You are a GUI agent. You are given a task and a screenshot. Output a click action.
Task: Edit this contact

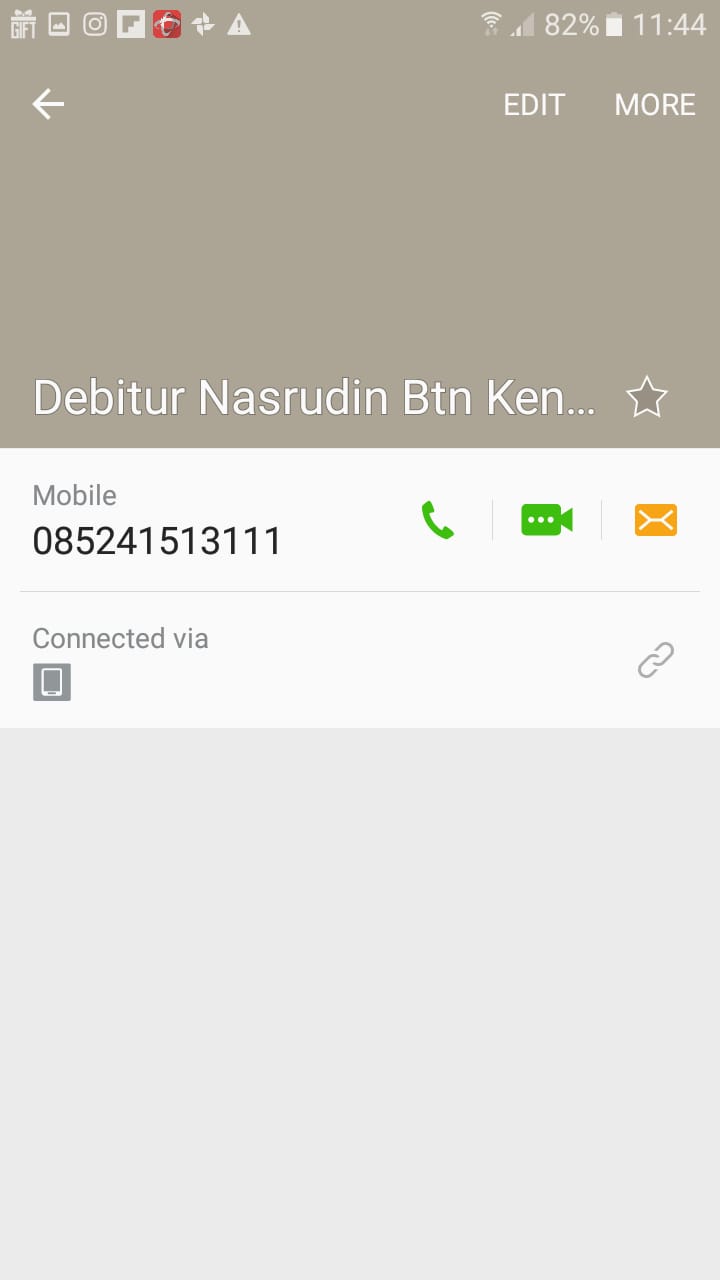(534, 105)
